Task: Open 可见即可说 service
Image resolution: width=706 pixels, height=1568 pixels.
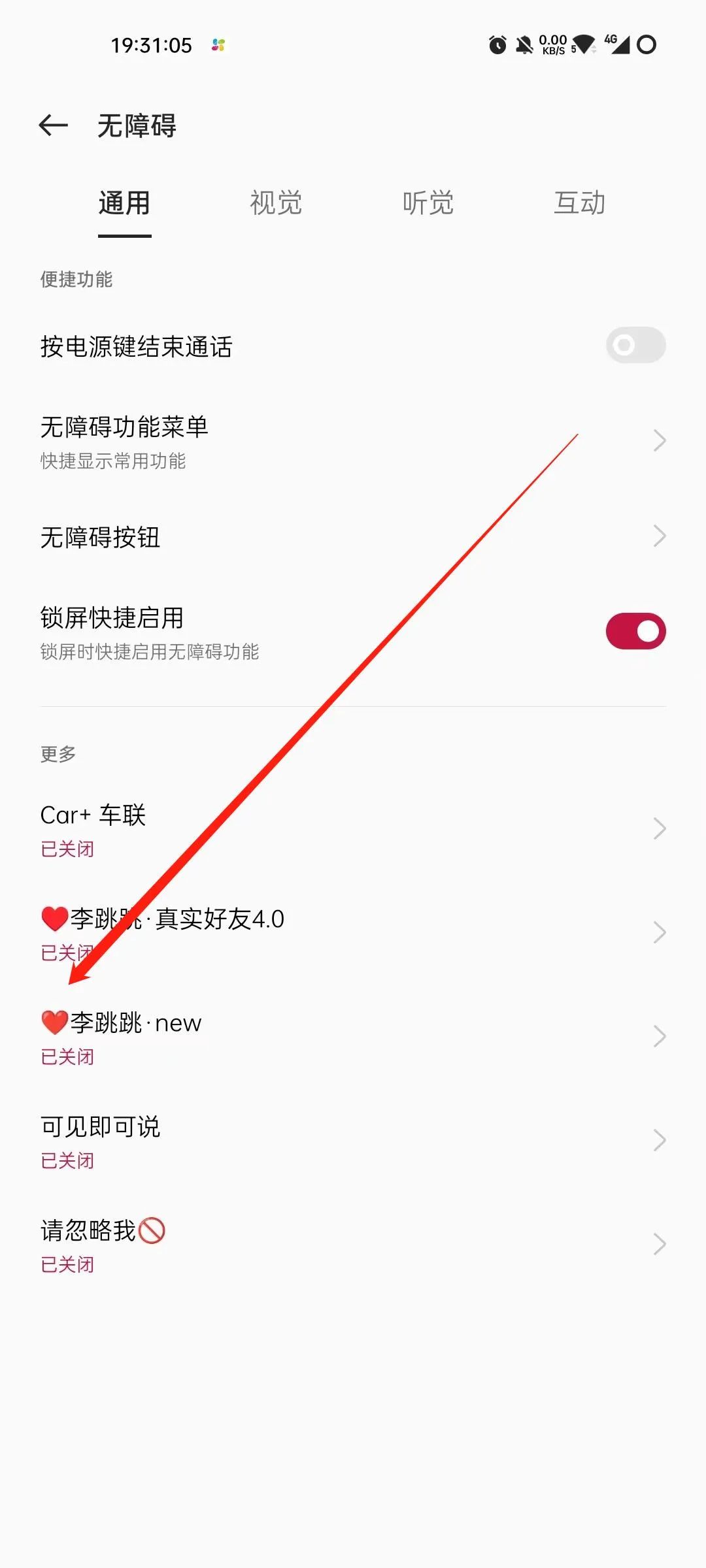Action: tap(353, 1141)
